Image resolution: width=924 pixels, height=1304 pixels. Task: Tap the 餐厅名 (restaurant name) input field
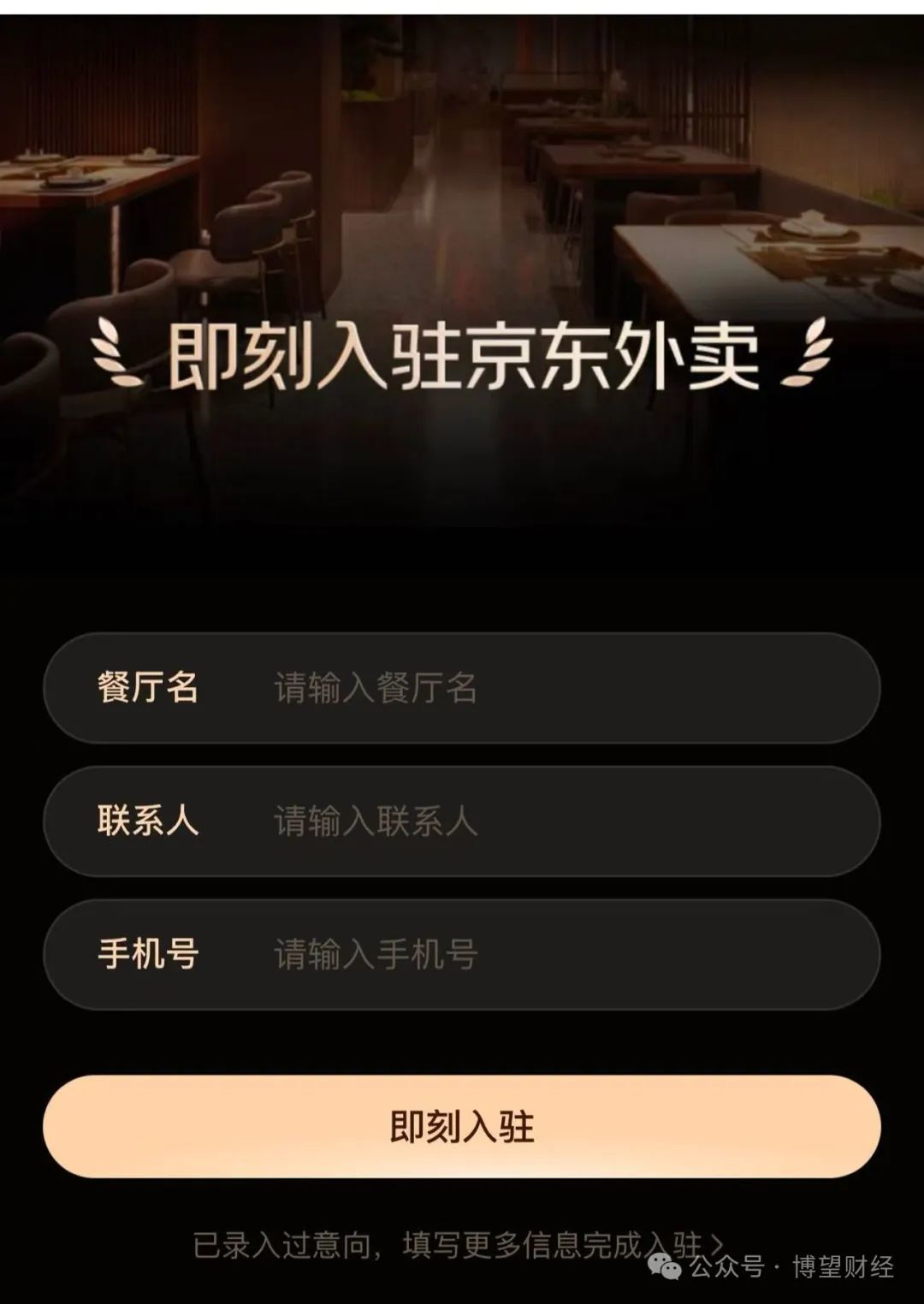548,688
